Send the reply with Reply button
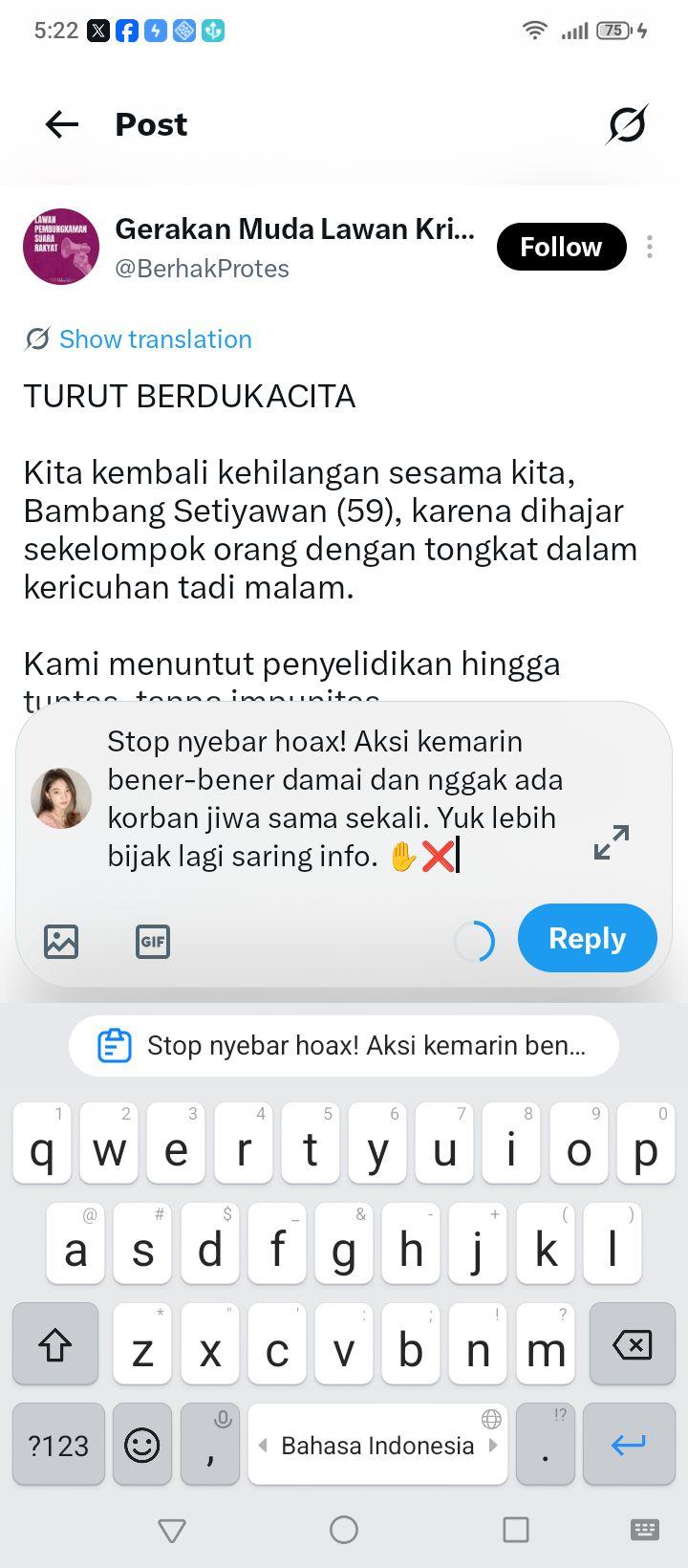Viewport: 688px width, 1568px height. (588, 938)
